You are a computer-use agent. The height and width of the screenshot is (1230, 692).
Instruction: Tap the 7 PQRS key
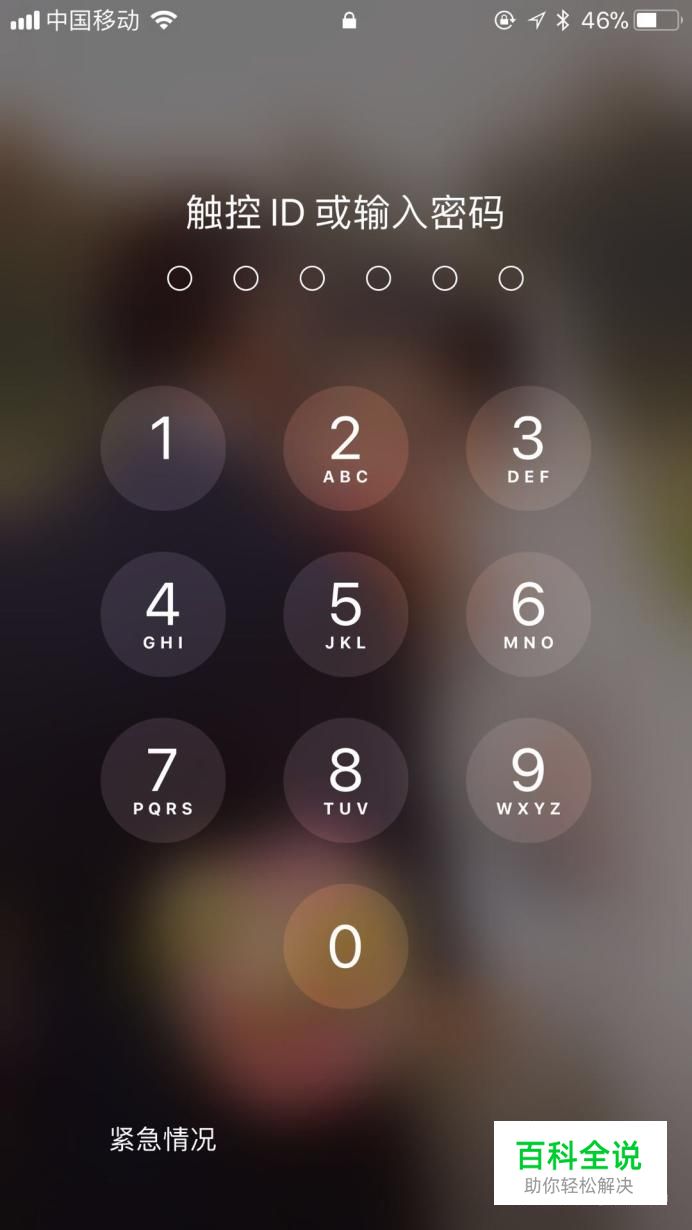[163, 780]
